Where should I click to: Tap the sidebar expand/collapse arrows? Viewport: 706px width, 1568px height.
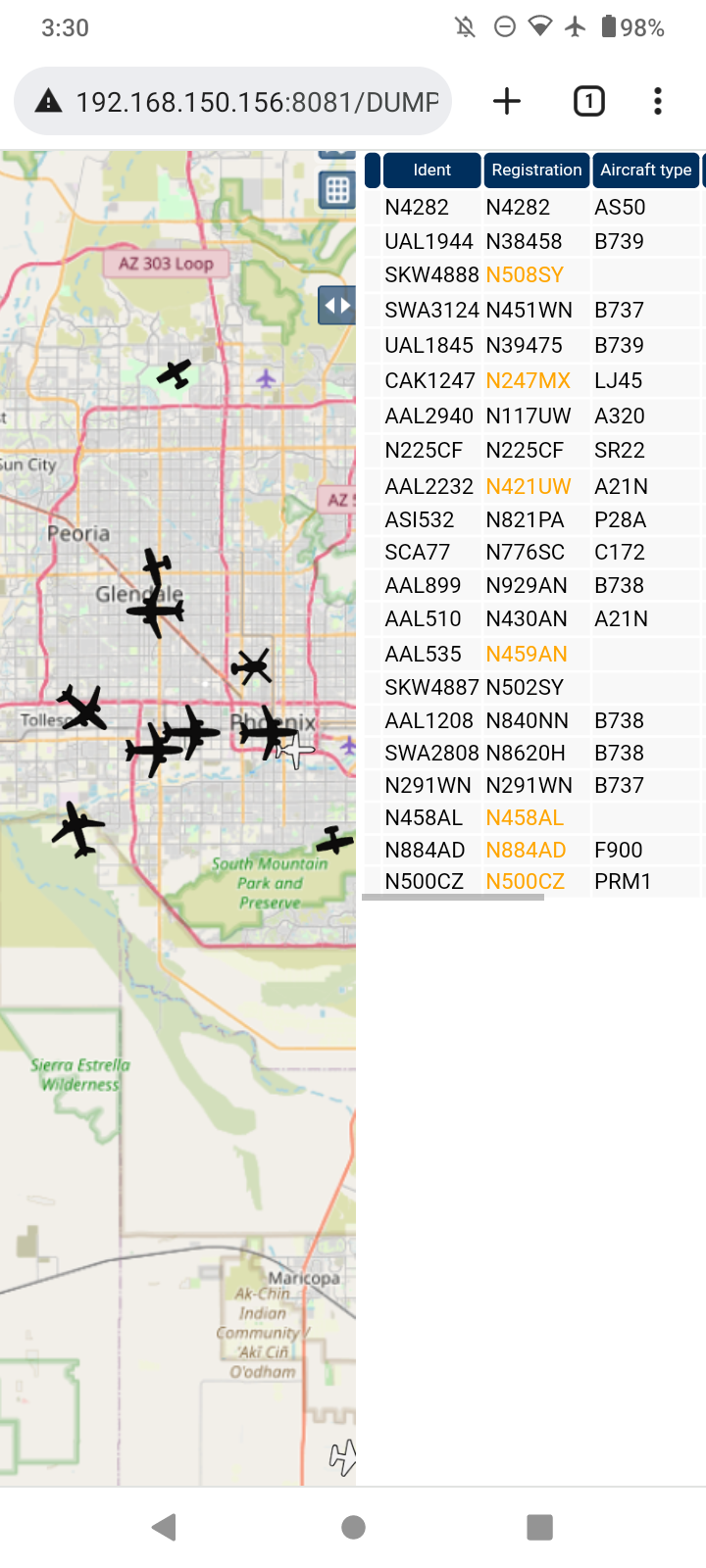(x=336, y=306)
